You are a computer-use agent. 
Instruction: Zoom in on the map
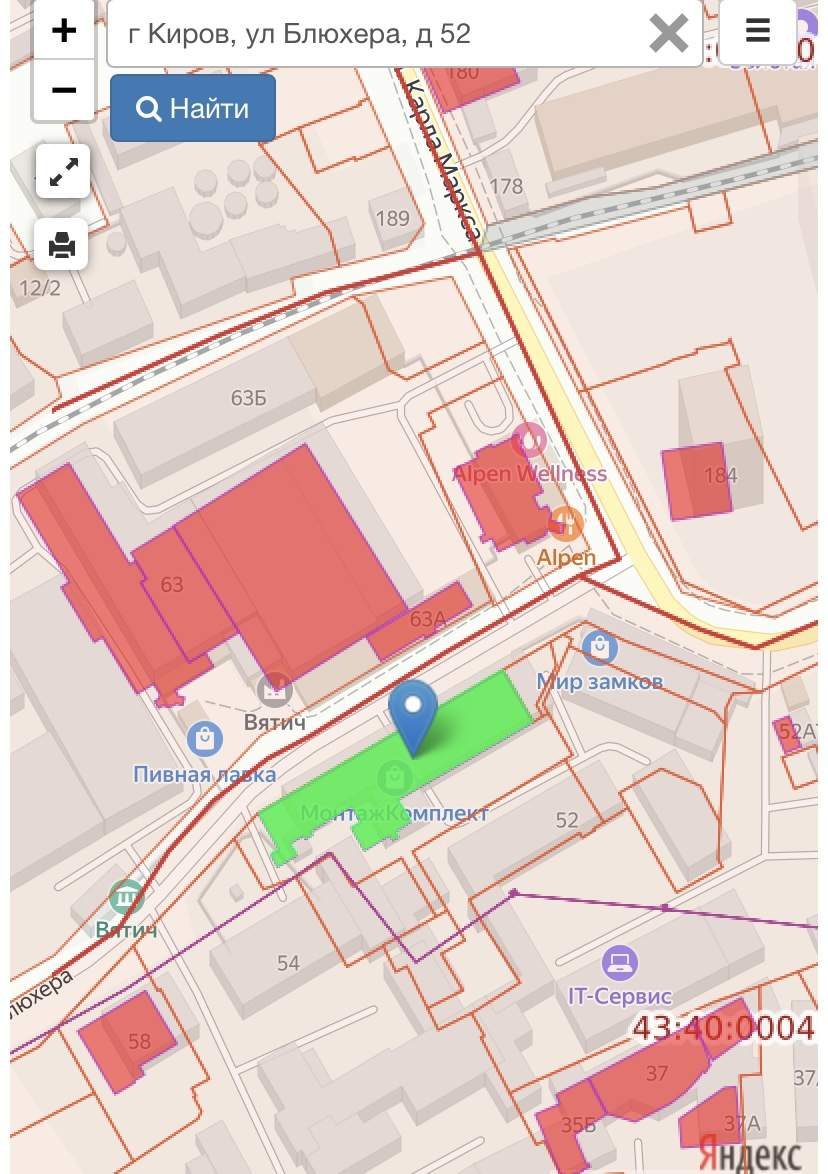(x=64, y=31)
